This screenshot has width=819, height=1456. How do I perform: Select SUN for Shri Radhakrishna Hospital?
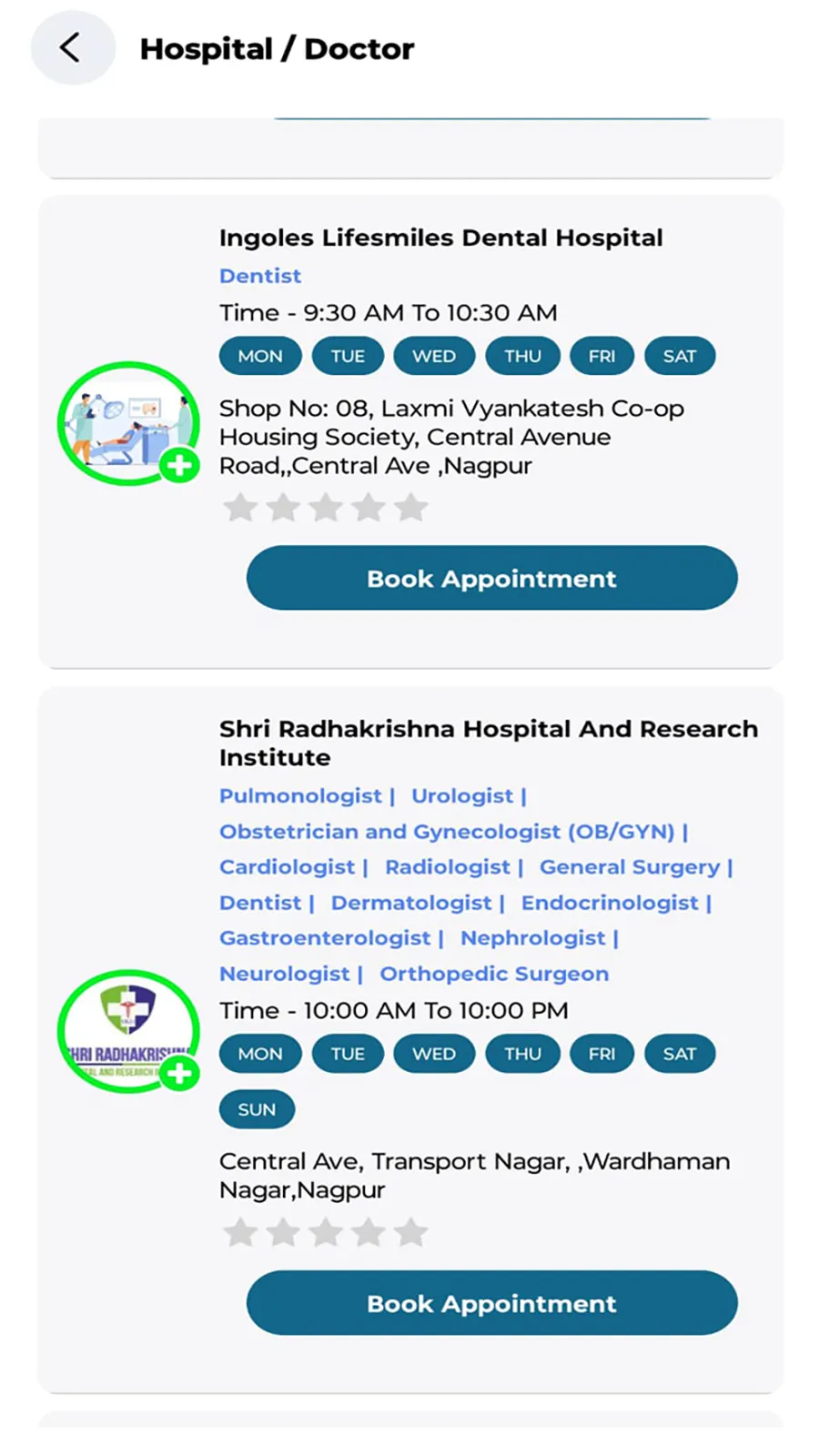point(257,1108)
